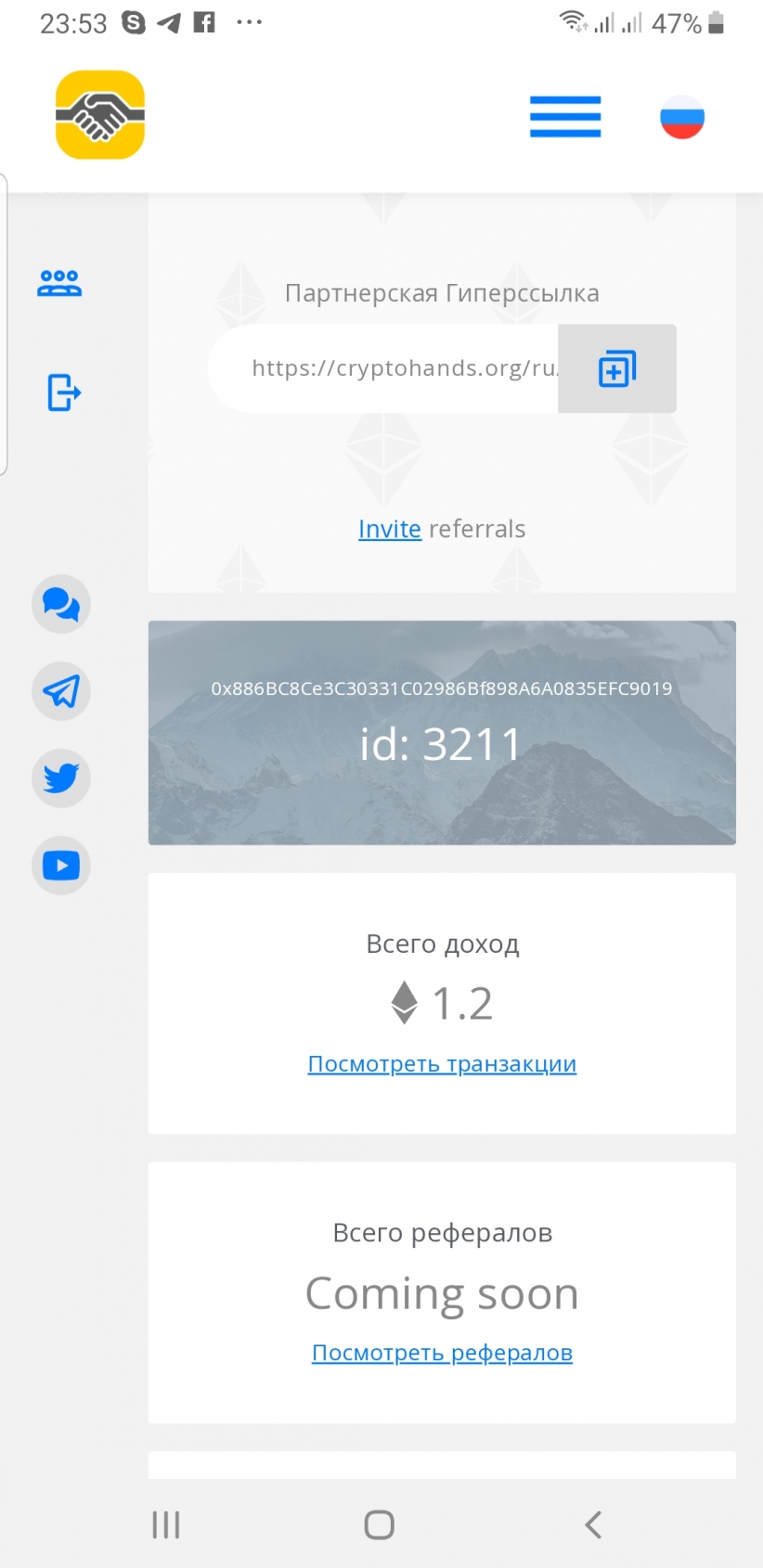The image size is (763, 1568).
Task: Go back with system back button
Action: (593, 1524)
